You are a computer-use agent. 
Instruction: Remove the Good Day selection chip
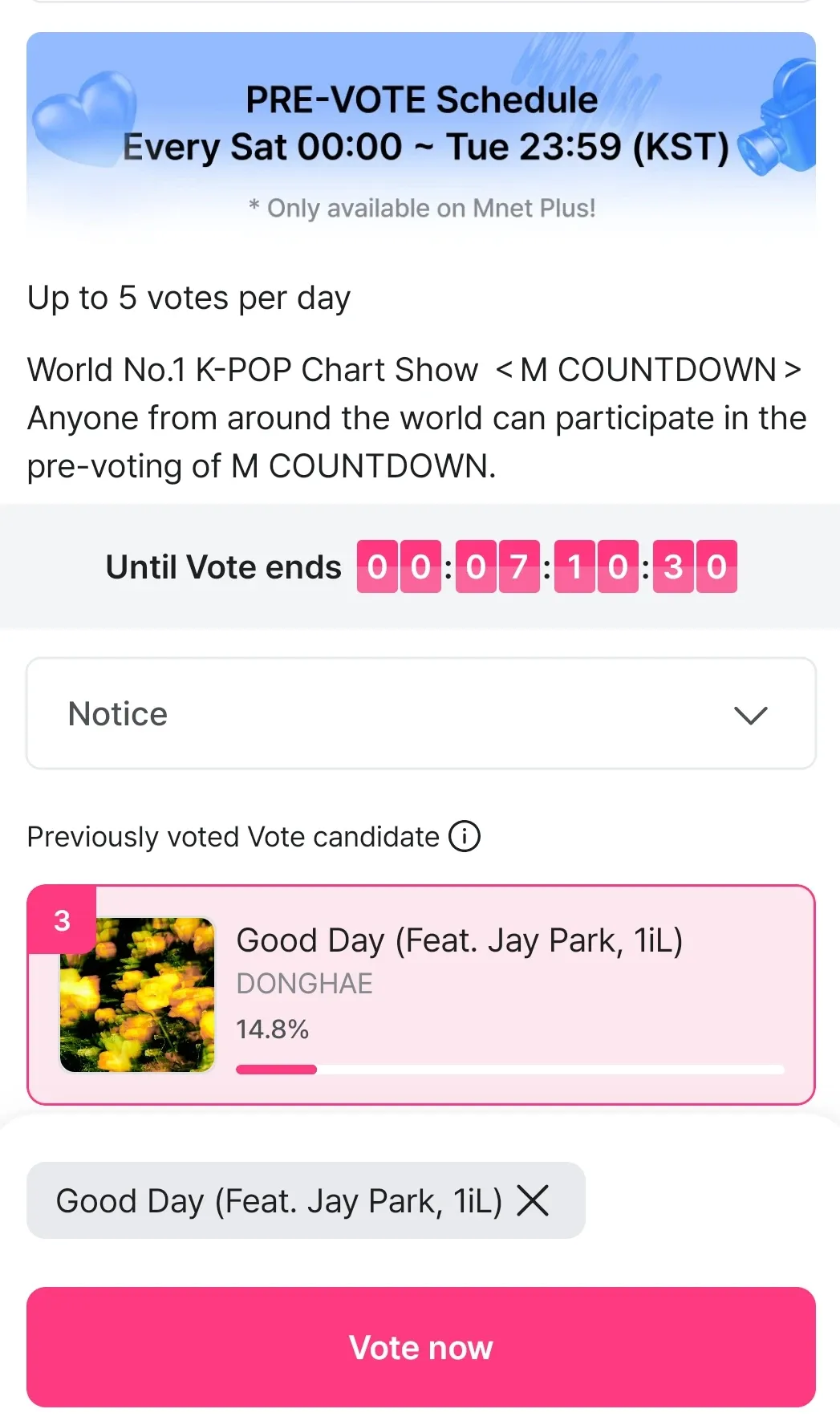point(533,1201)
